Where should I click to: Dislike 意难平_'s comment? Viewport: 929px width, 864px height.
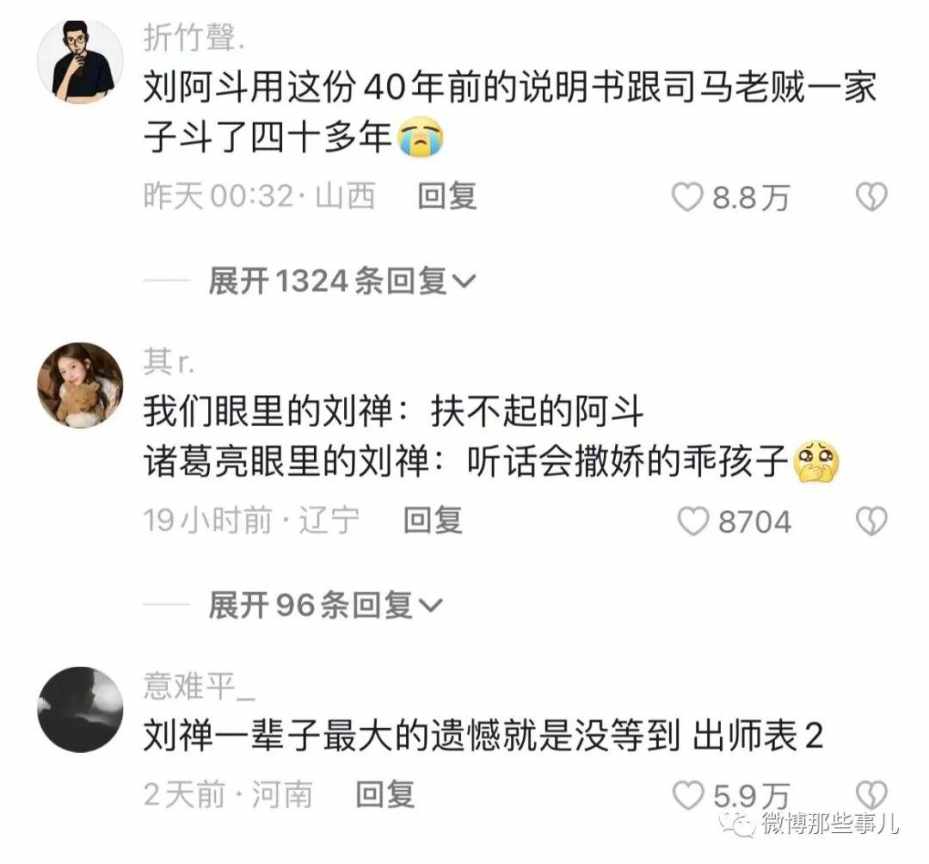click(x=872, y=794)
